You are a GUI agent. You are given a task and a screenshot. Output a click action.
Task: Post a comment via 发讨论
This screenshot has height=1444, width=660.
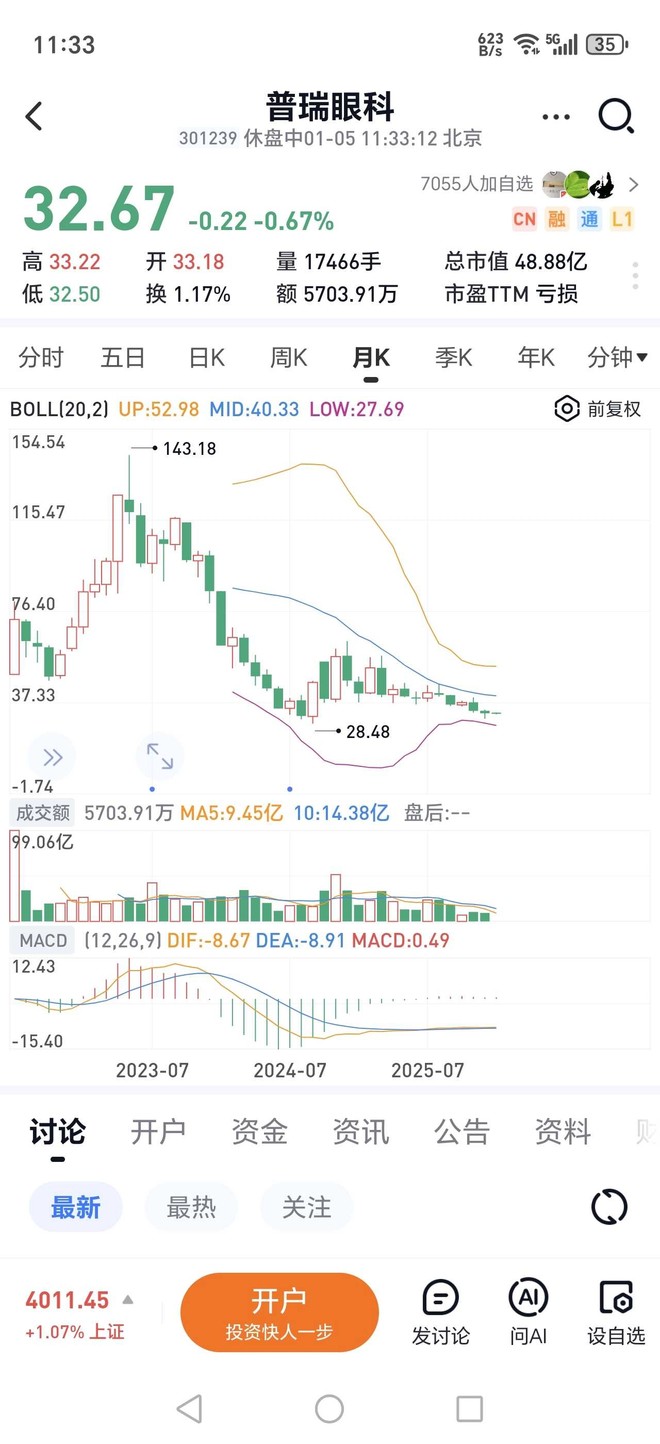(x=440, y=1312)
